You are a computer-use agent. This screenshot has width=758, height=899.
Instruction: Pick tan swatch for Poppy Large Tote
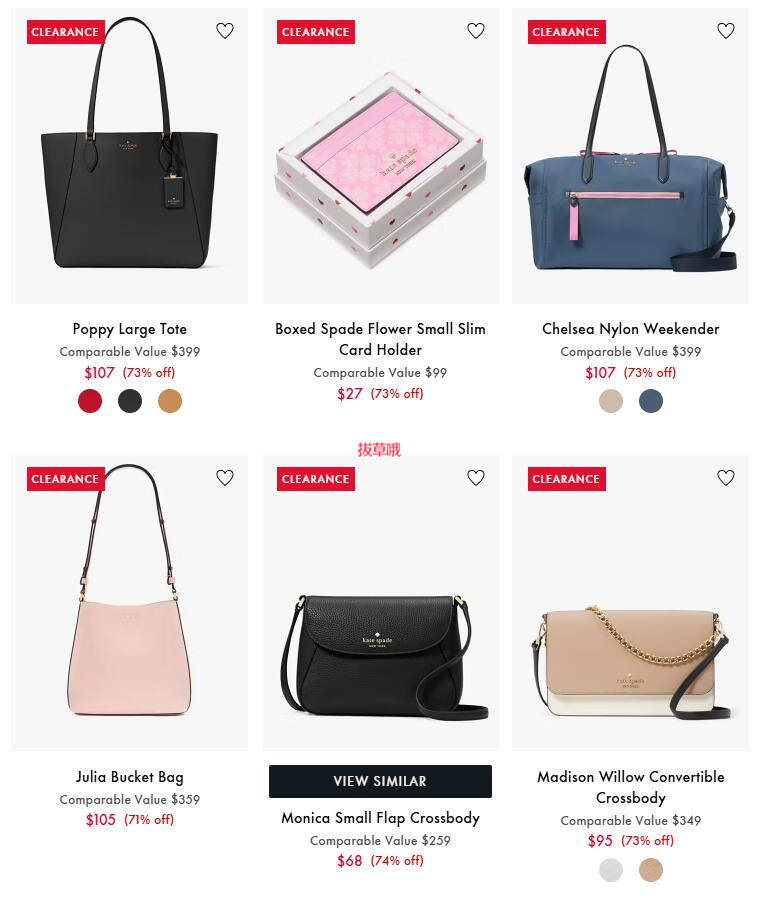(170, 401)
